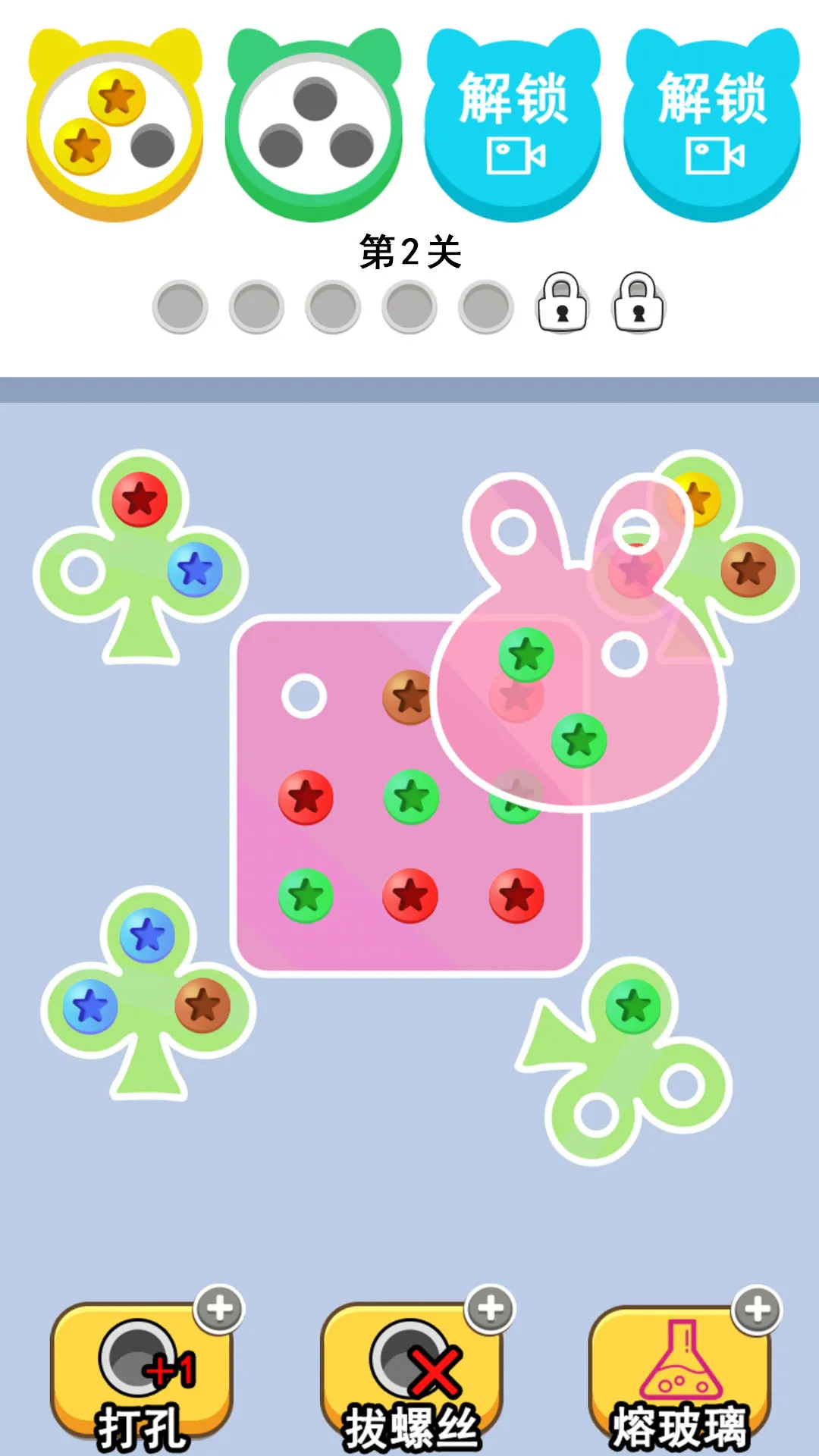Remove bottom-right red screw on pink square

(516, 896)
